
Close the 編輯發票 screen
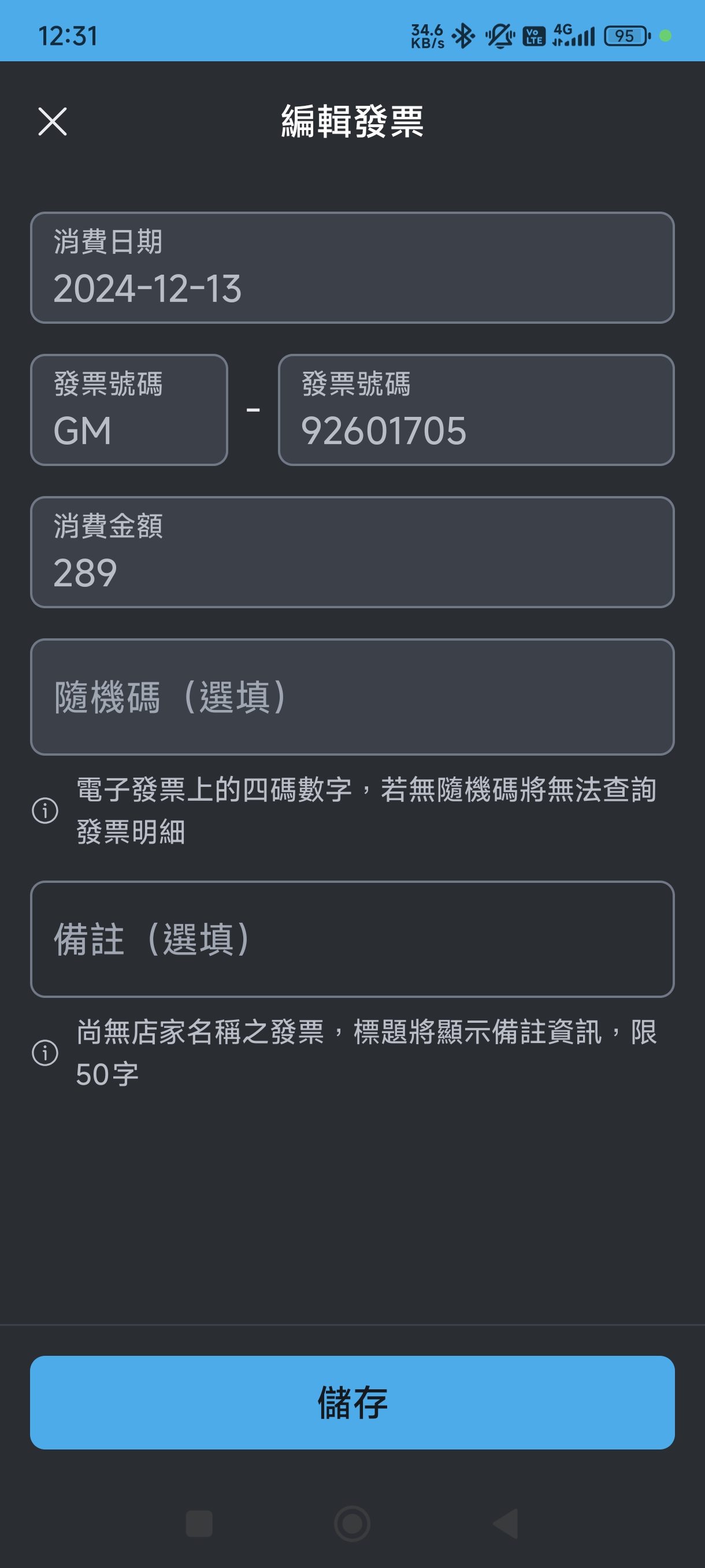tap(53, 122)
